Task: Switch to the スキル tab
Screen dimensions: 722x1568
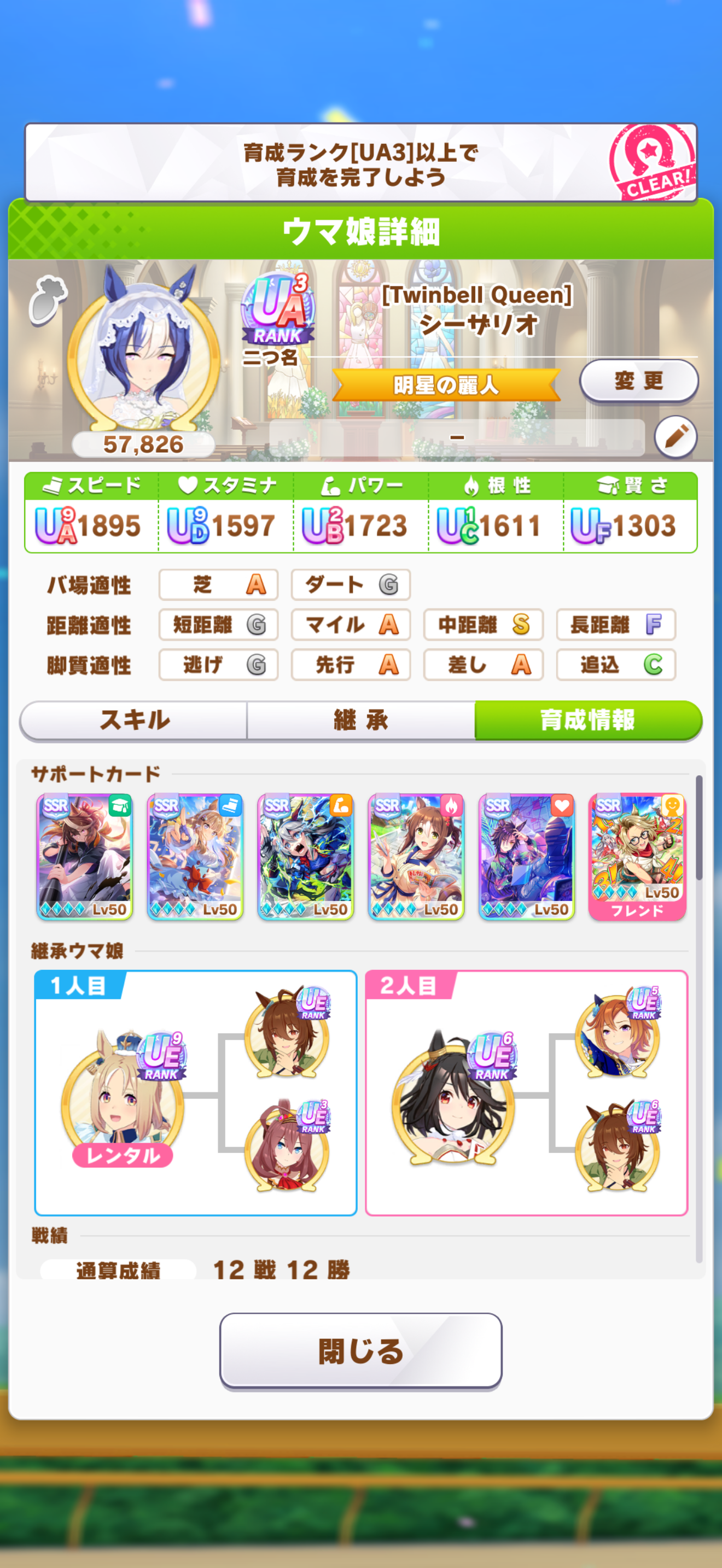Action: tap(134, 721)
